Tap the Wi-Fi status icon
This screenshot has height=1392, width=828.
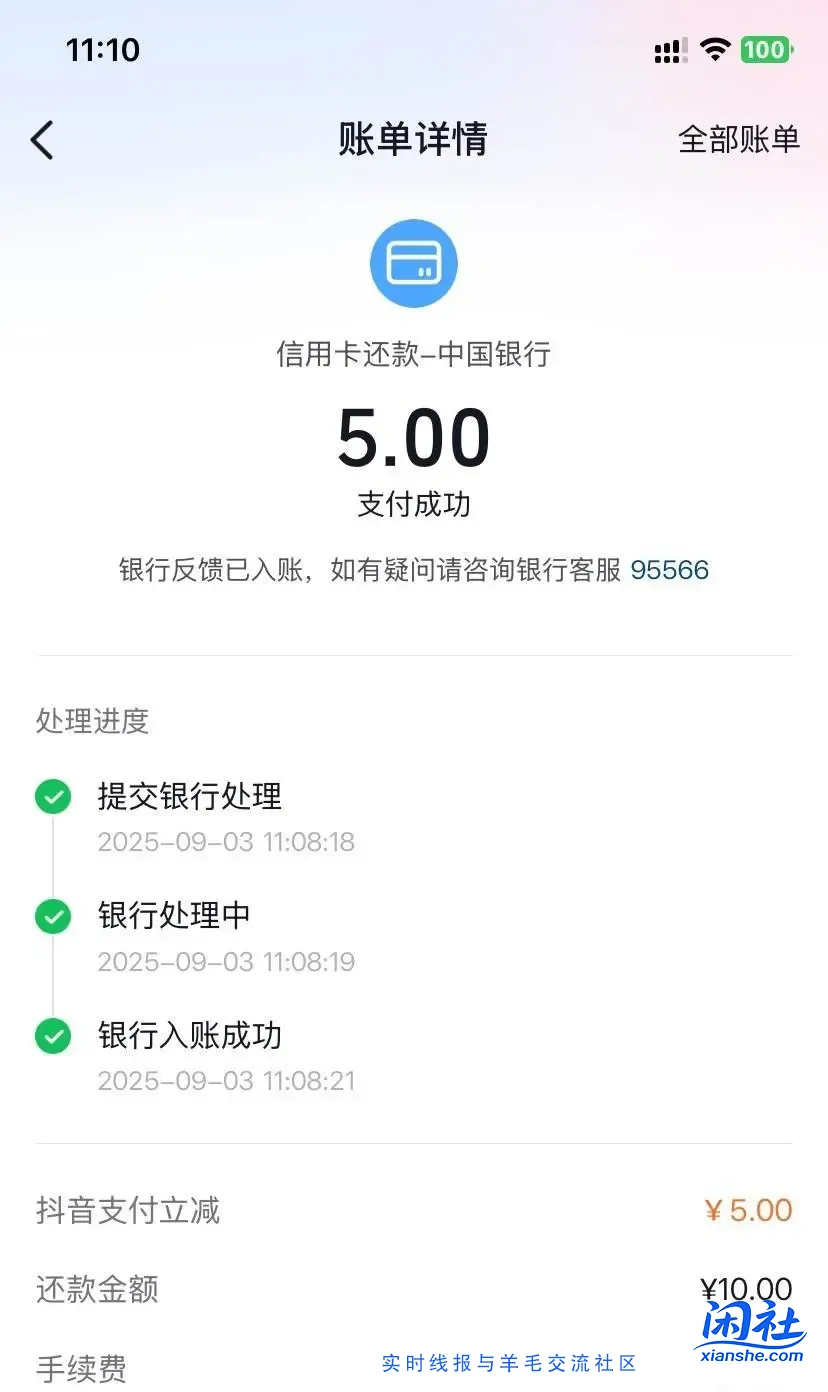(714, 50)
